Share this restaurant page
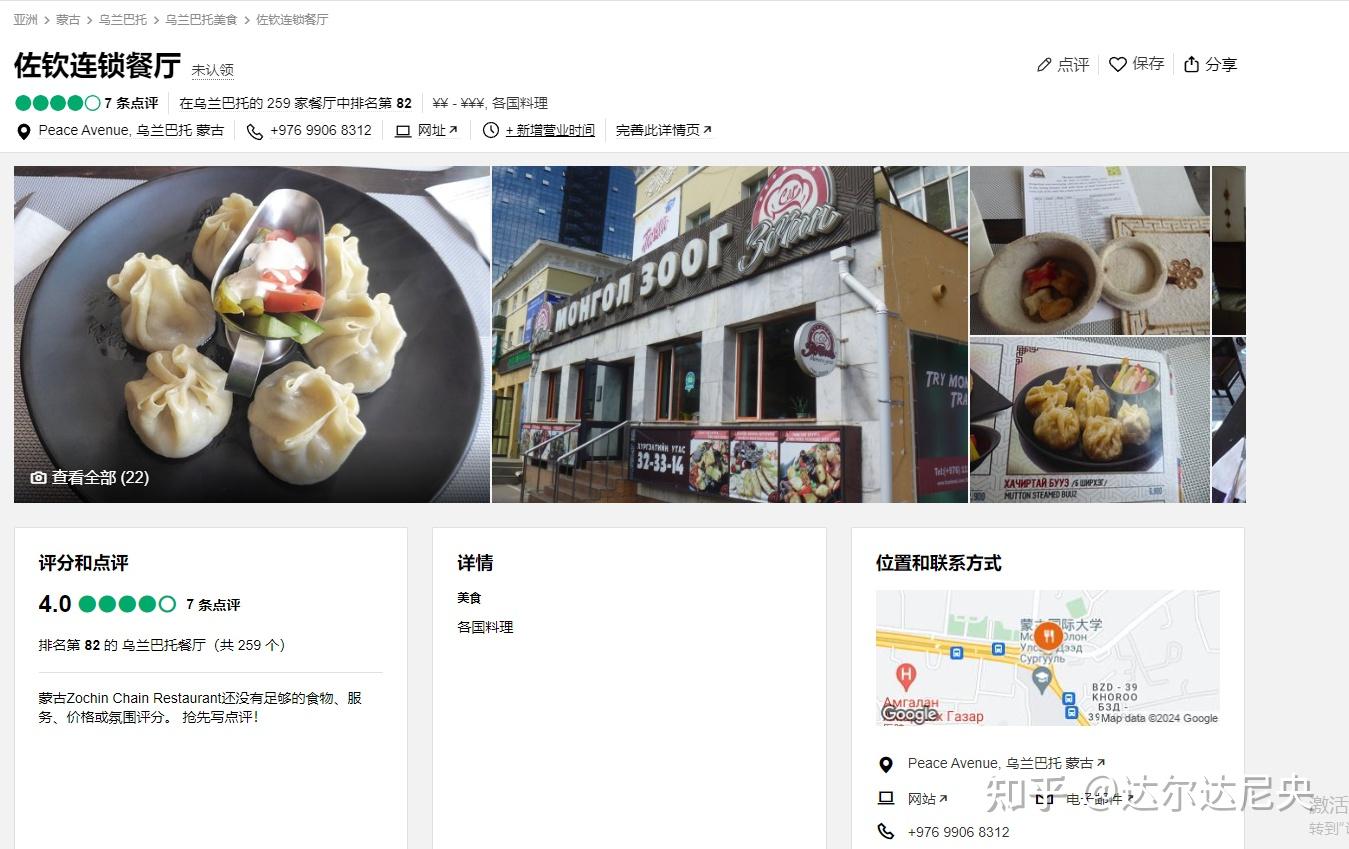Image resolution: width=1349 pixels, height=849 pixels. [x=1211, y=64]
